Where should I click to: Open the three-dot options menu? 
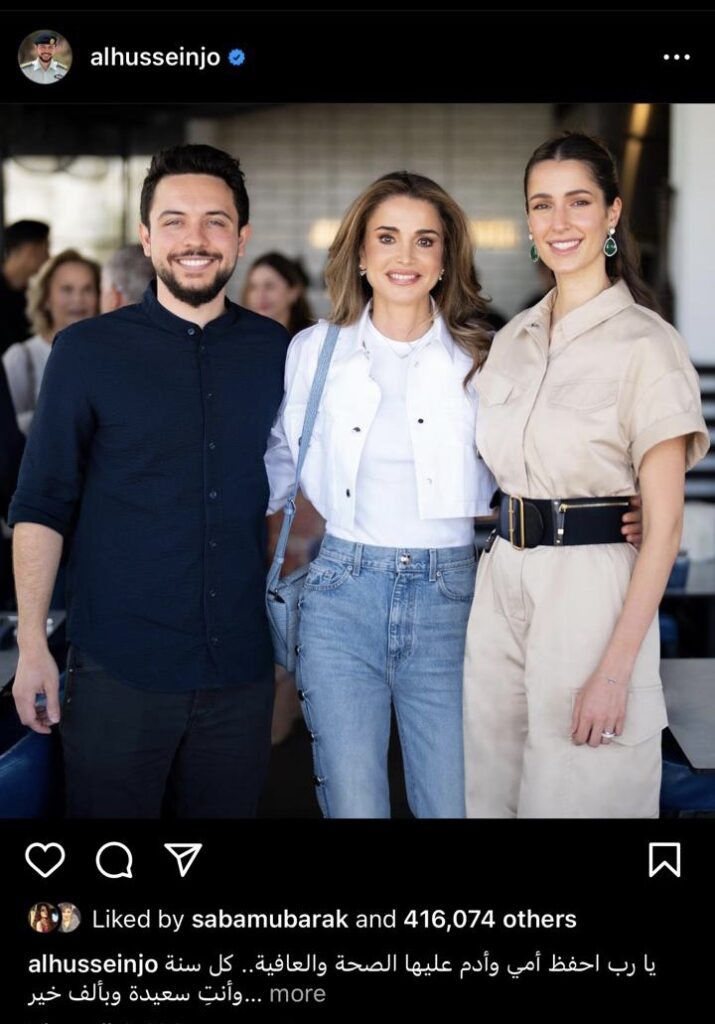676,57
